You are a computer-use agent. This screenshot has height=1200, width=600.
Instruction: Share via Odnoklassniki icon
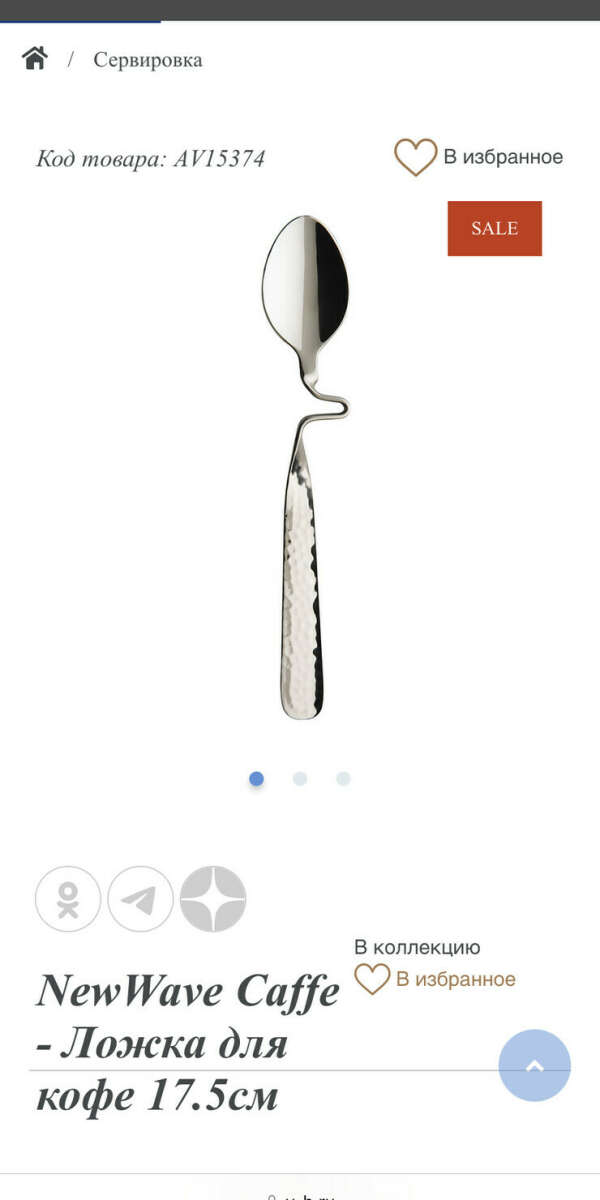coord(68,899)
